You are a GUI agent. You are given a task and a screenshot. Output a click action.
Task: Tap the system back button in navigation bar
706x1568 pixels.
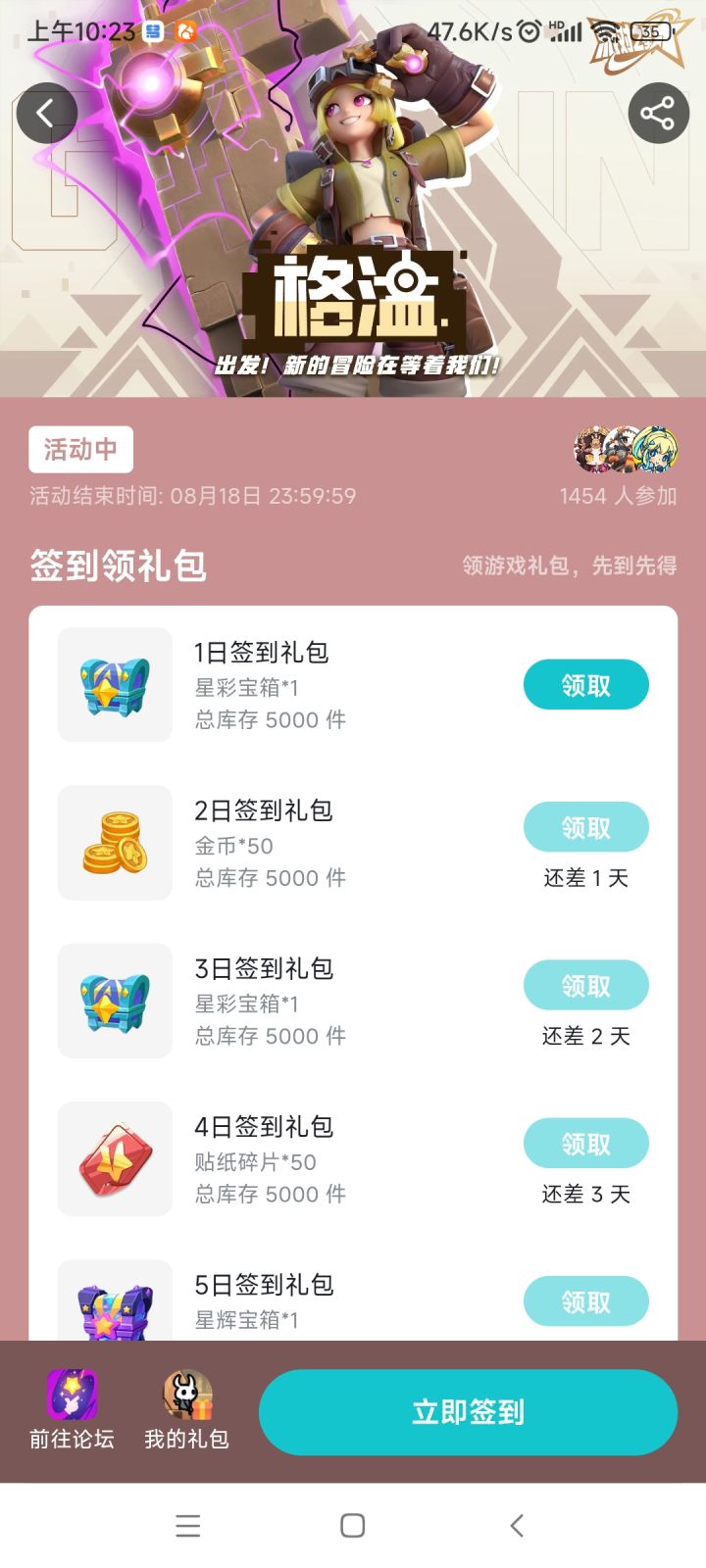(518, 1525)
